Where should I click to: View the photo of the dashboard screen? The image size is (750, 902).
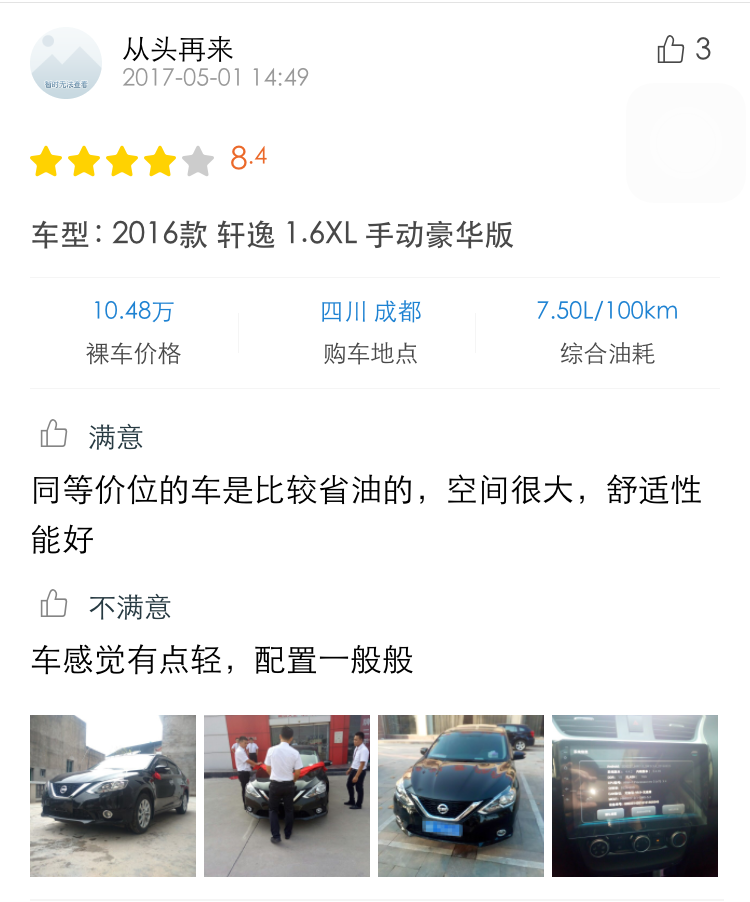[x=635, y=795]
